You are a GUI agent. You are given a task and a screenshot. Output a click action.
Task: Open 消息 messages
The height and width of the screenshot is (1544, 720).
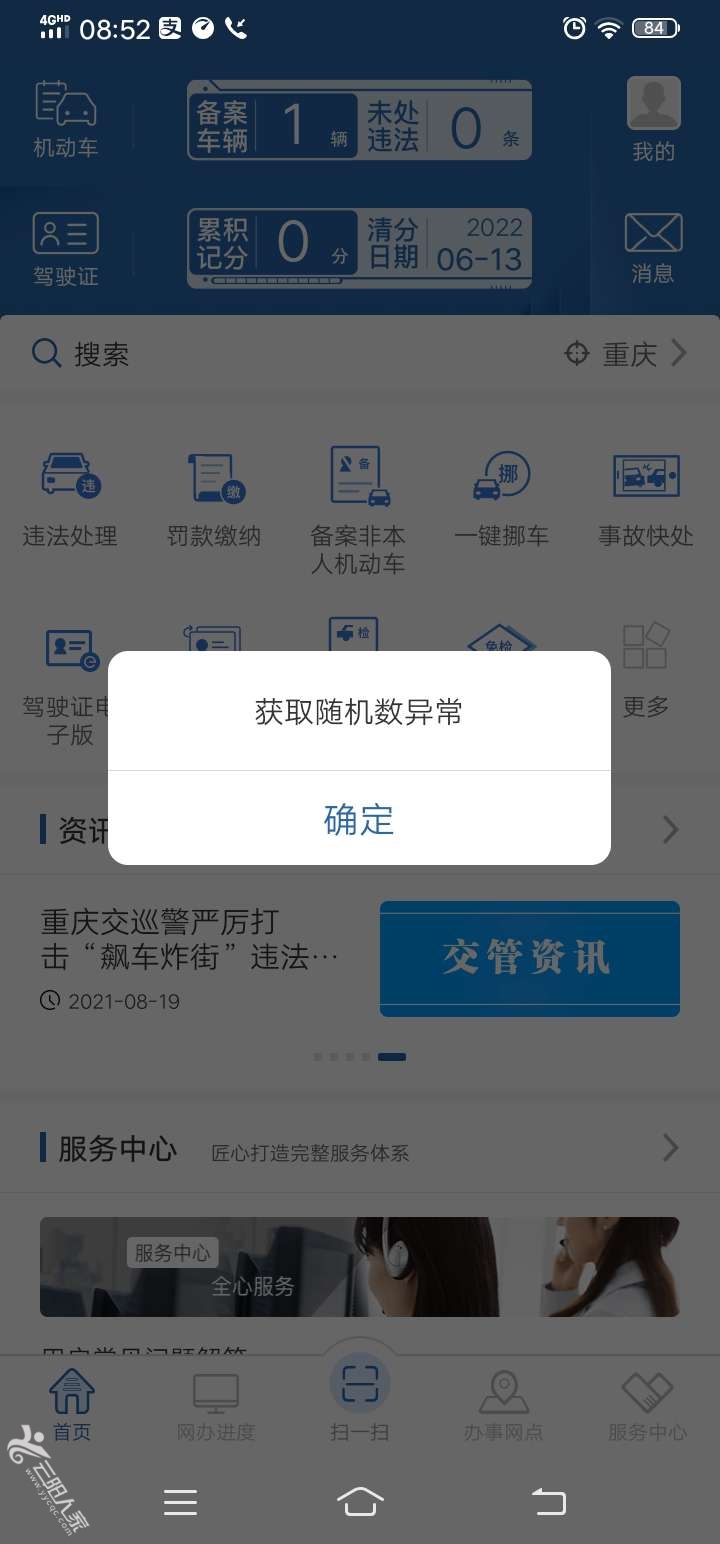point(653,248)
